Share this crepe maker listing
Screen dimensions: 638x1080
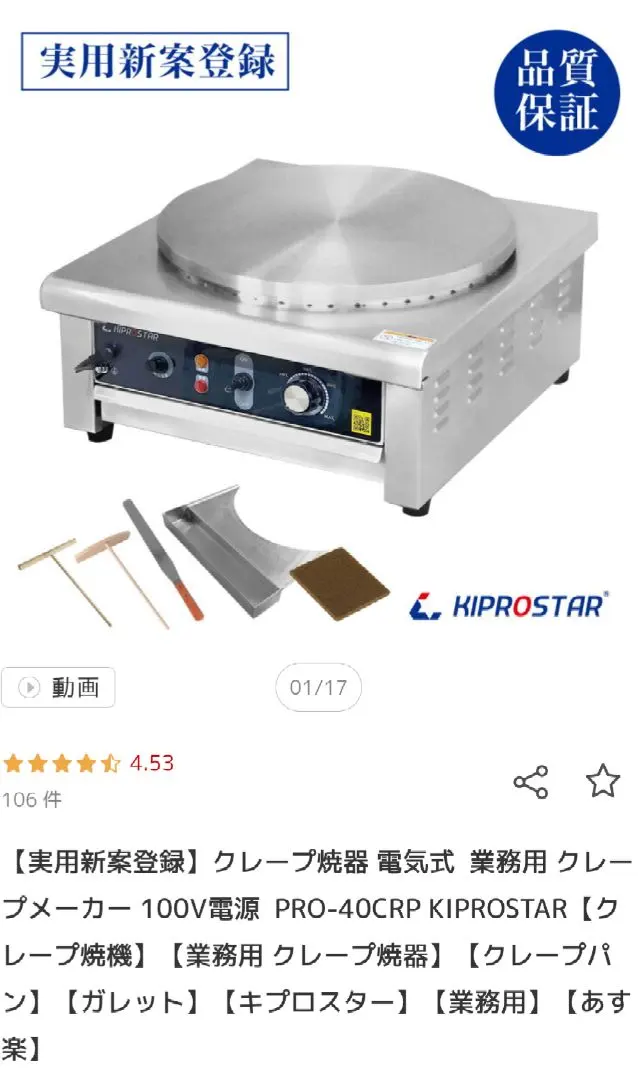tap(530, 782)
